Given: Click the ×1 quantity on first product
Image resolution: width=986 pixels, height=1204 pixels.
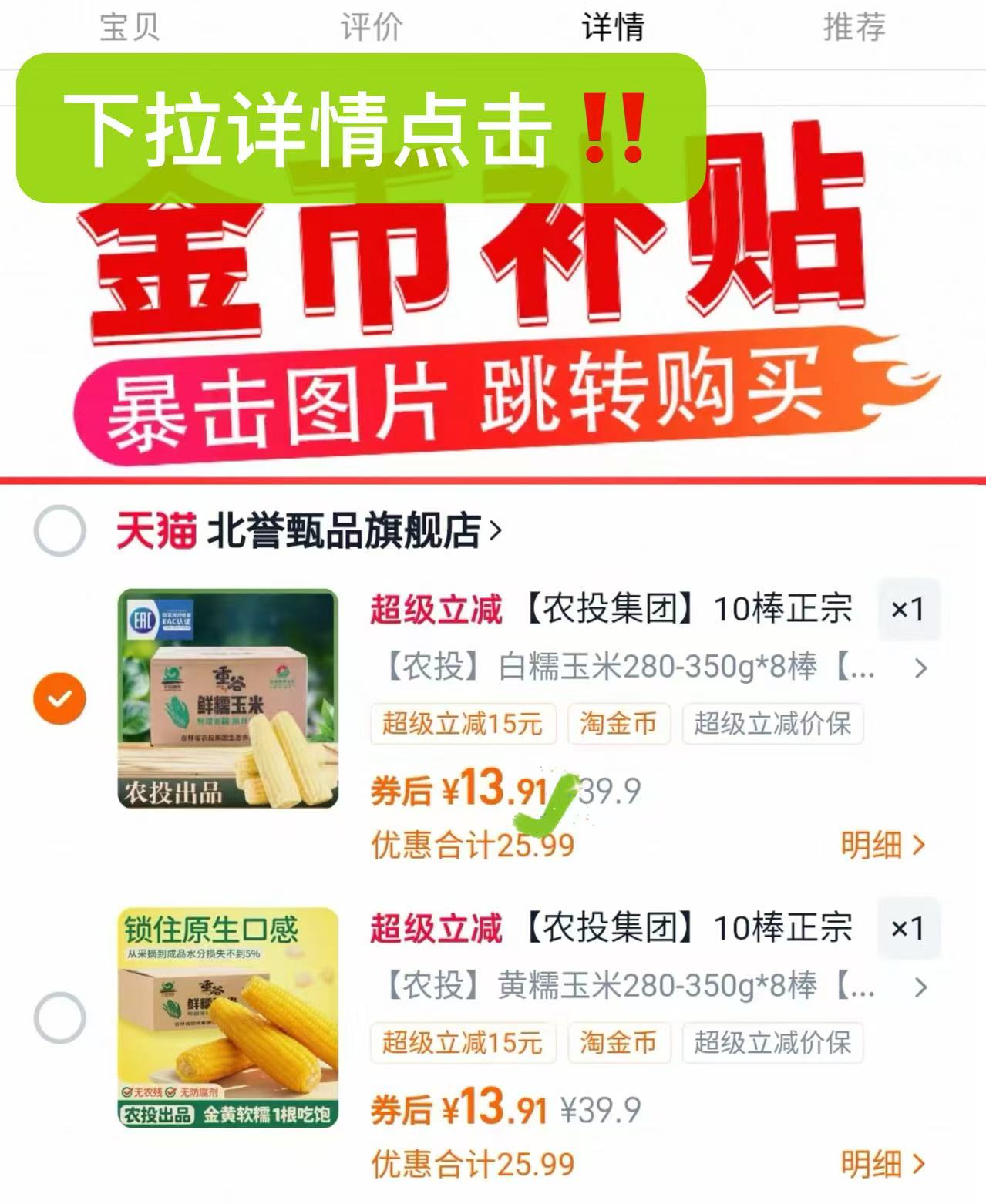Looking at the screenshot, I should point(907,609).
